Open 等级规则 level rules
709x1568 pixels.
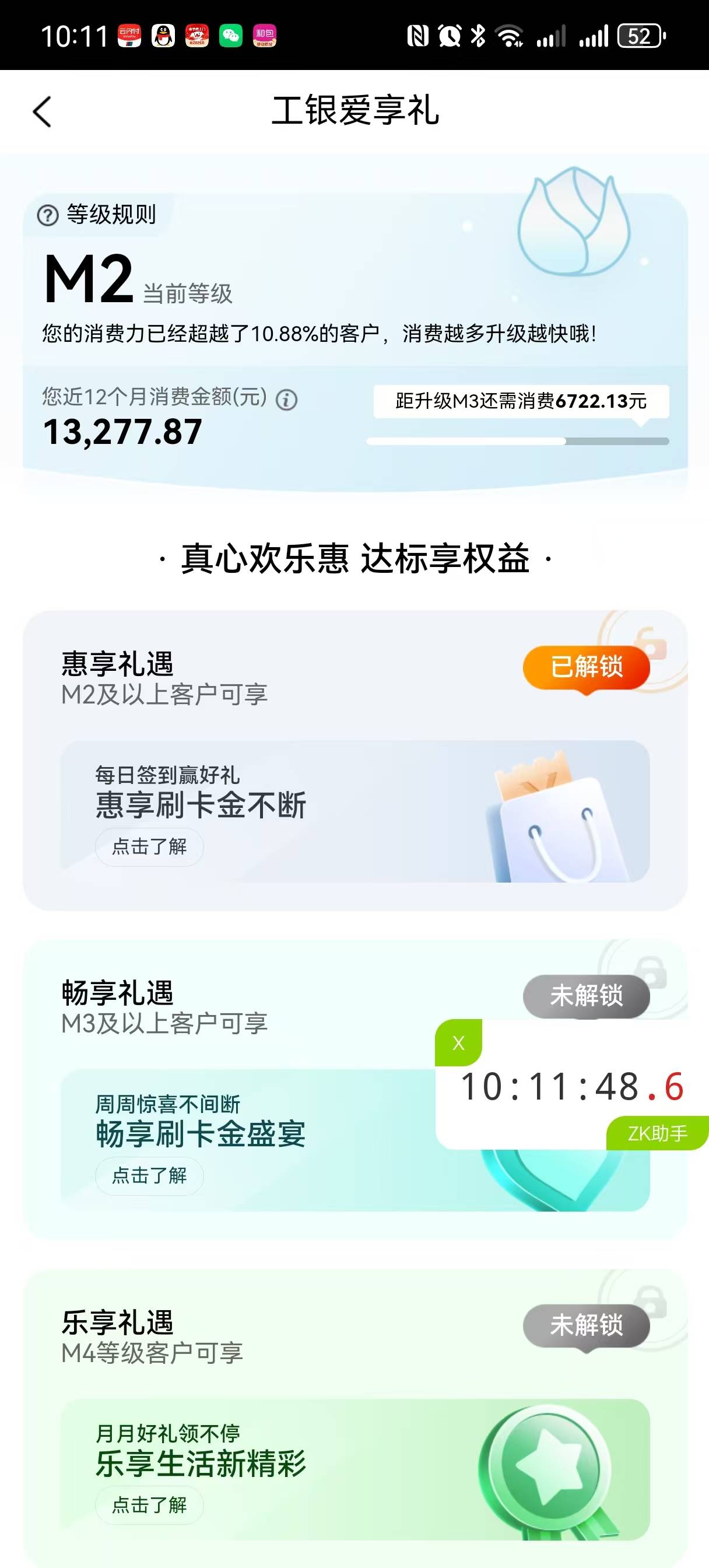click(99, 214)
